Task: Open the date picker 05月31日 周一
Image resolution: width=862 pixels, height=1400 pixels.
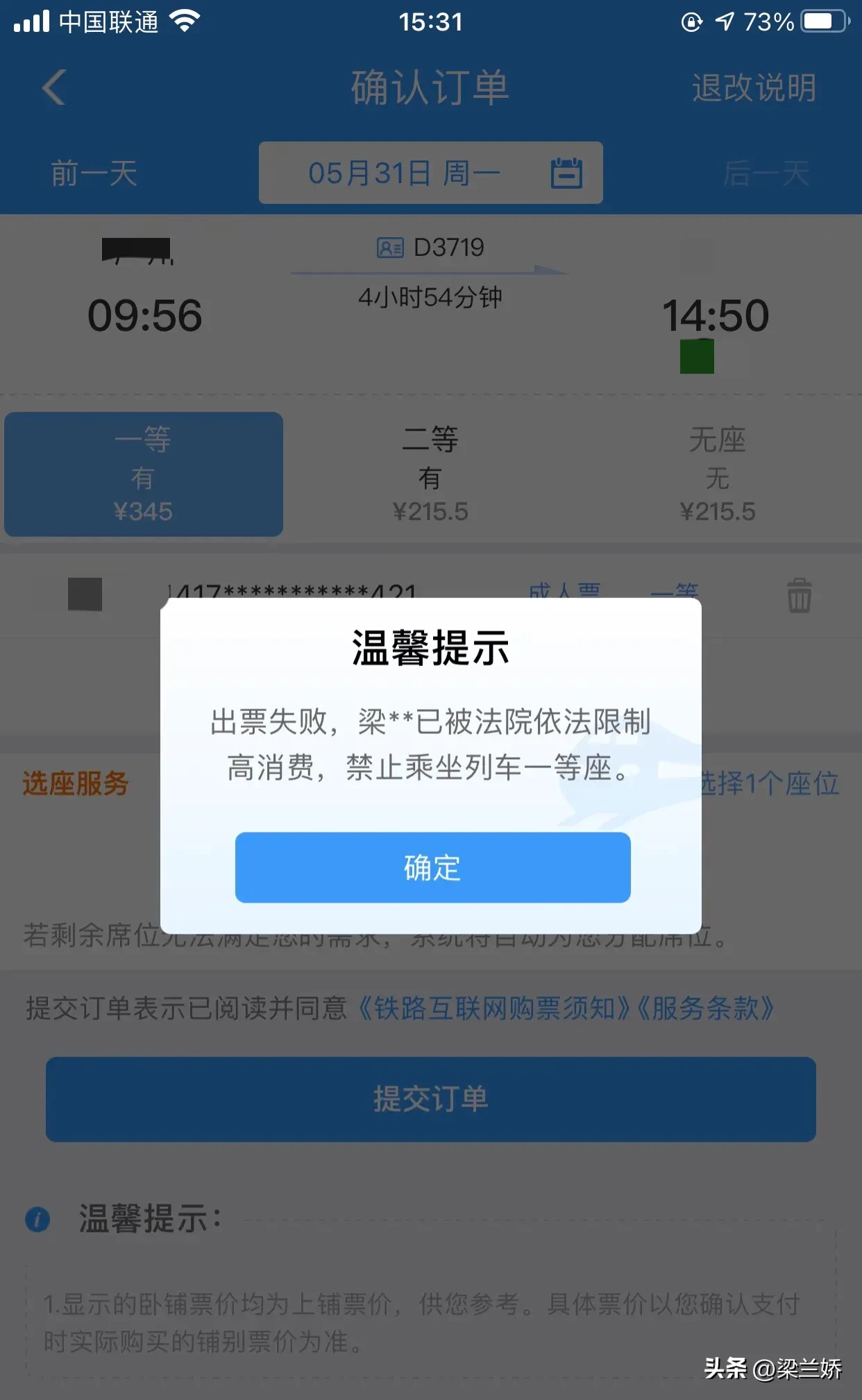Action: tap(430, 173)
